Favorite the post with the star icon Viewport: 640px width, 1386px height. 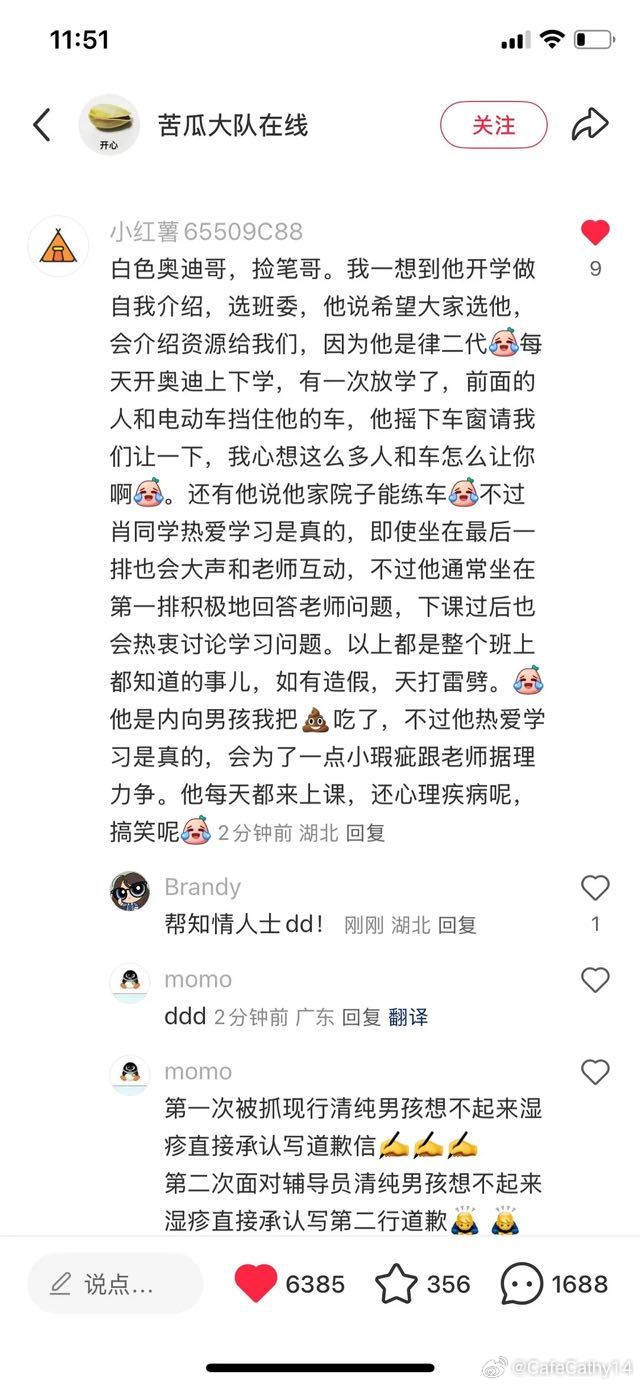(x=396, y=1284)
